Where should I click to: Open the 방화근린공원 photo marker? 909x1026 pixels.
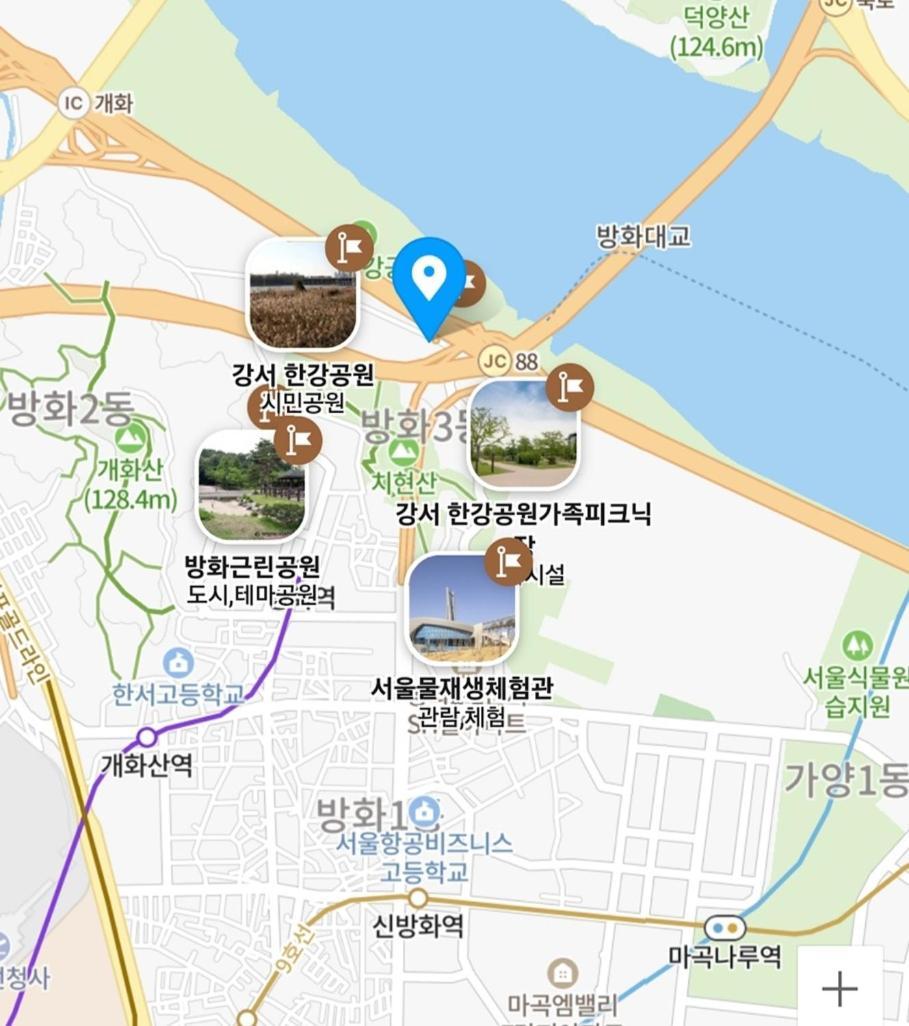252,486
